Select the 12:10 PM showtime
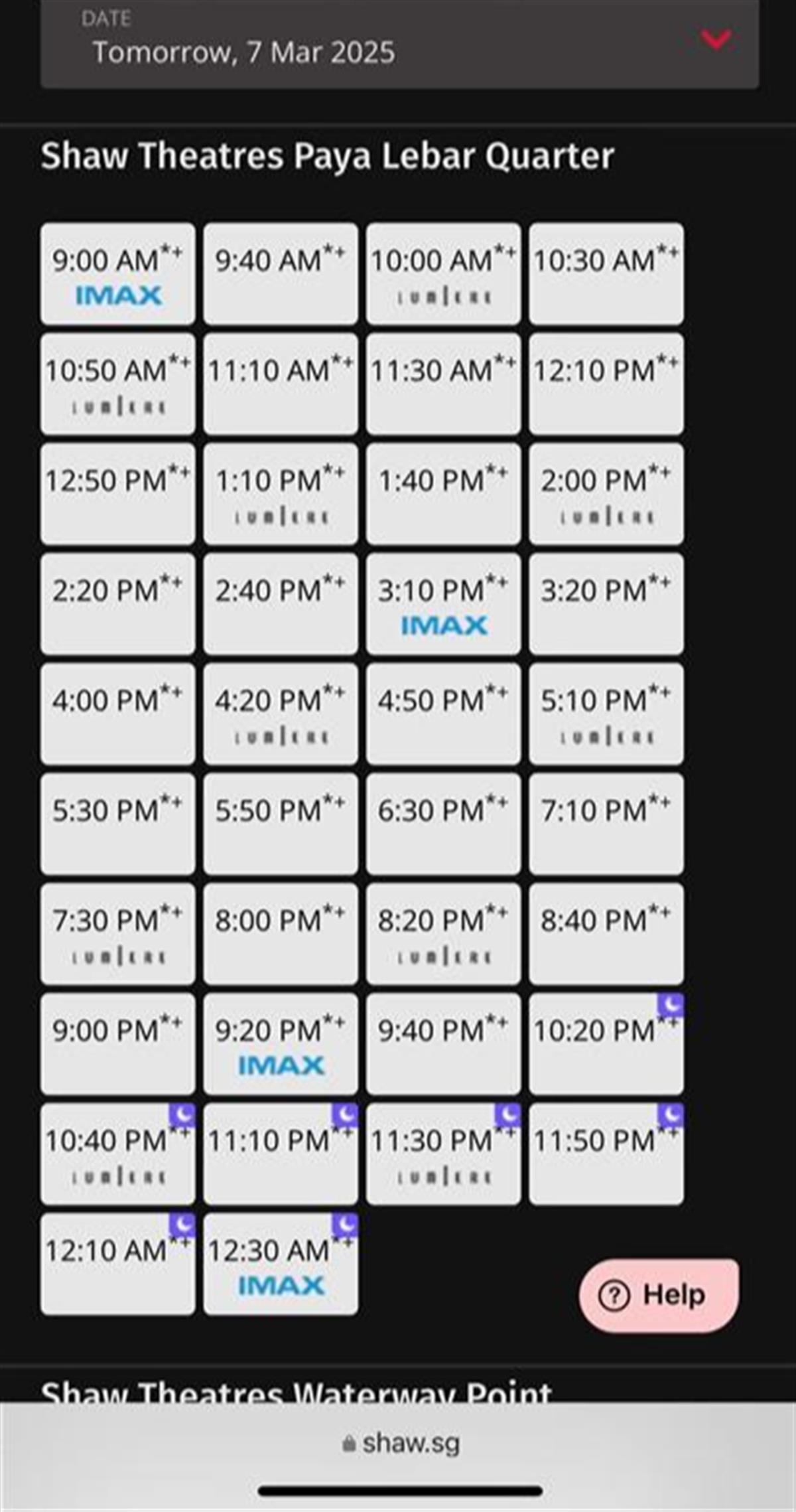796x1512 pixels. pos(606,384)
